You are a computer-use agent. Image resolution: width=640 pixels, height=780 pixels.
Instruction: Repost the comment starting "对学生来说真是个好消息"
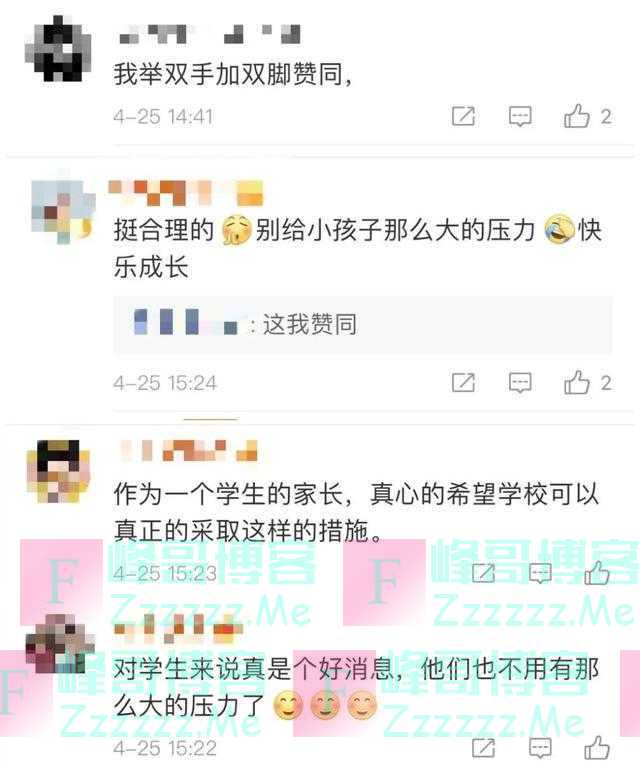click(x=483, y=747)
